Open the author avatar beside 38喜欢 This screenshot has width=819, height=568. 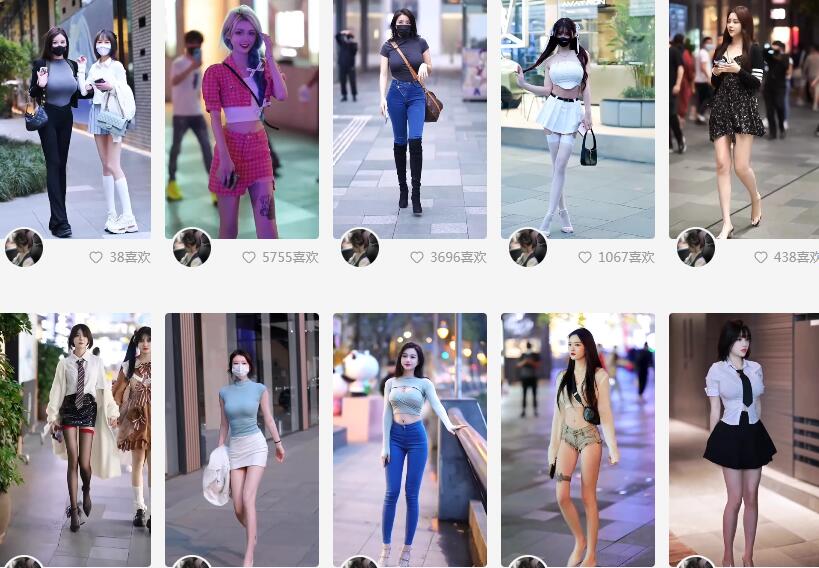(24, 248)
